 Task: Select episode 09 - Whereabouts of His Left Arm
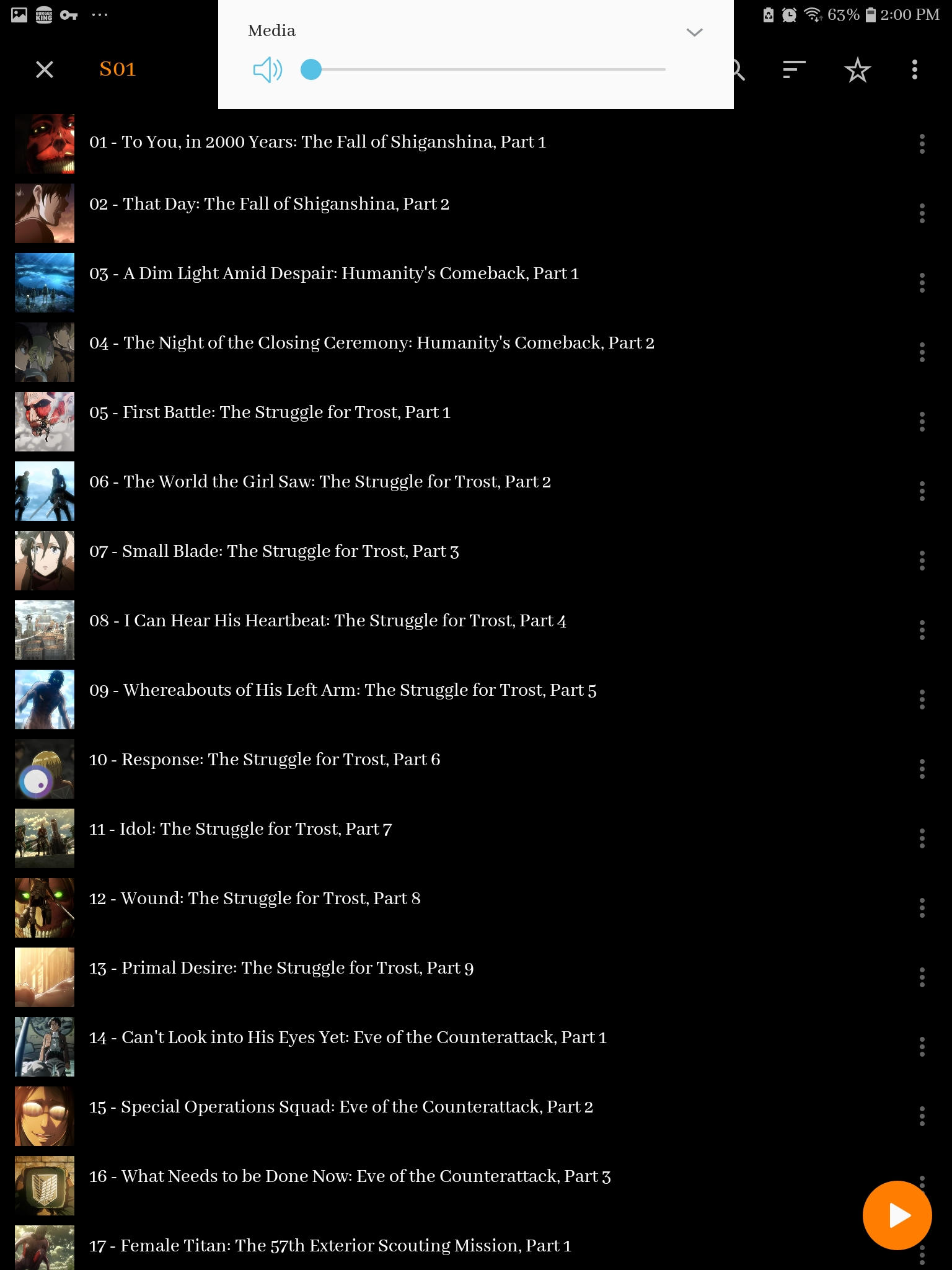476,699
